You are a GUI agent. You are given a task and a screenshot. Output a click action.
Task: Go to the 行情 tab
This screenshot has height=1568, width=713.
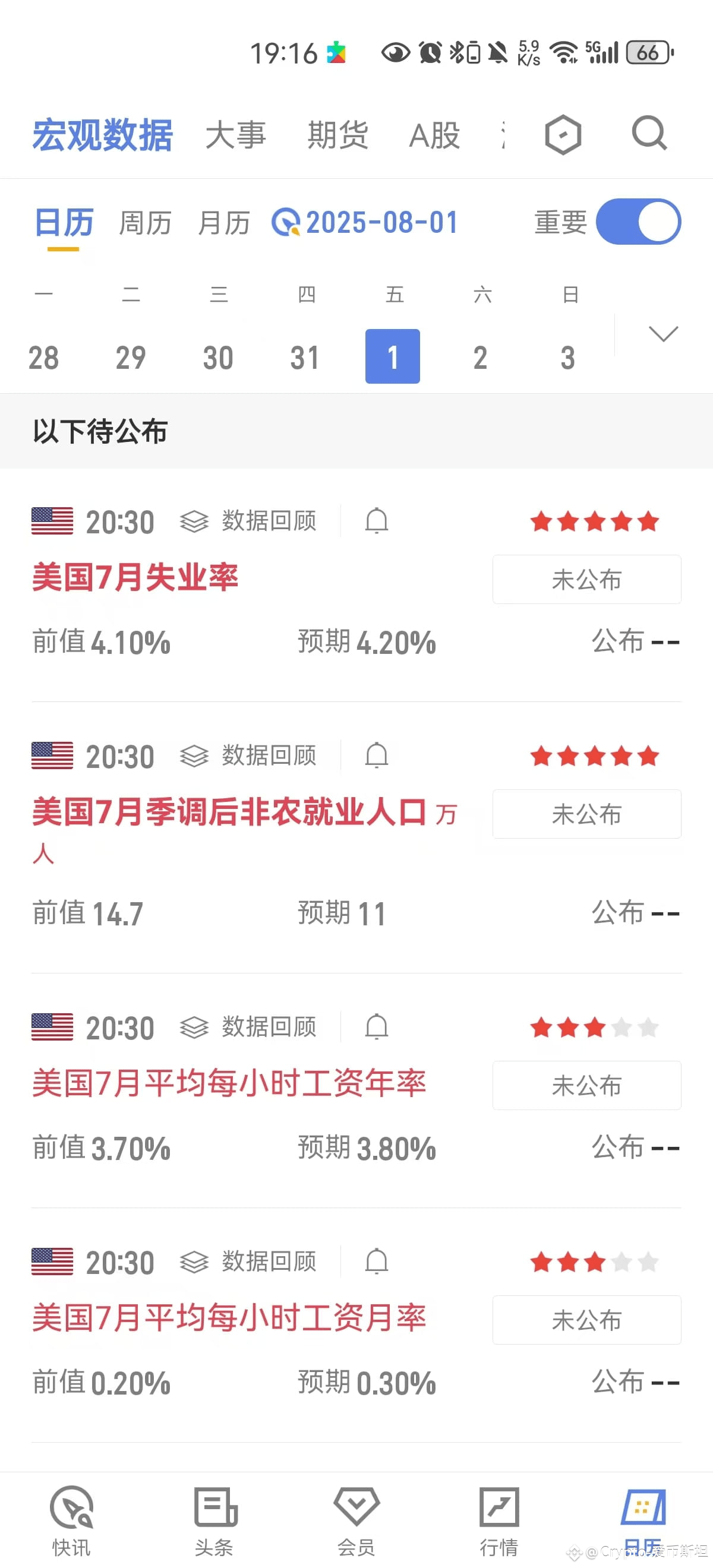[x=499, y=1520]
